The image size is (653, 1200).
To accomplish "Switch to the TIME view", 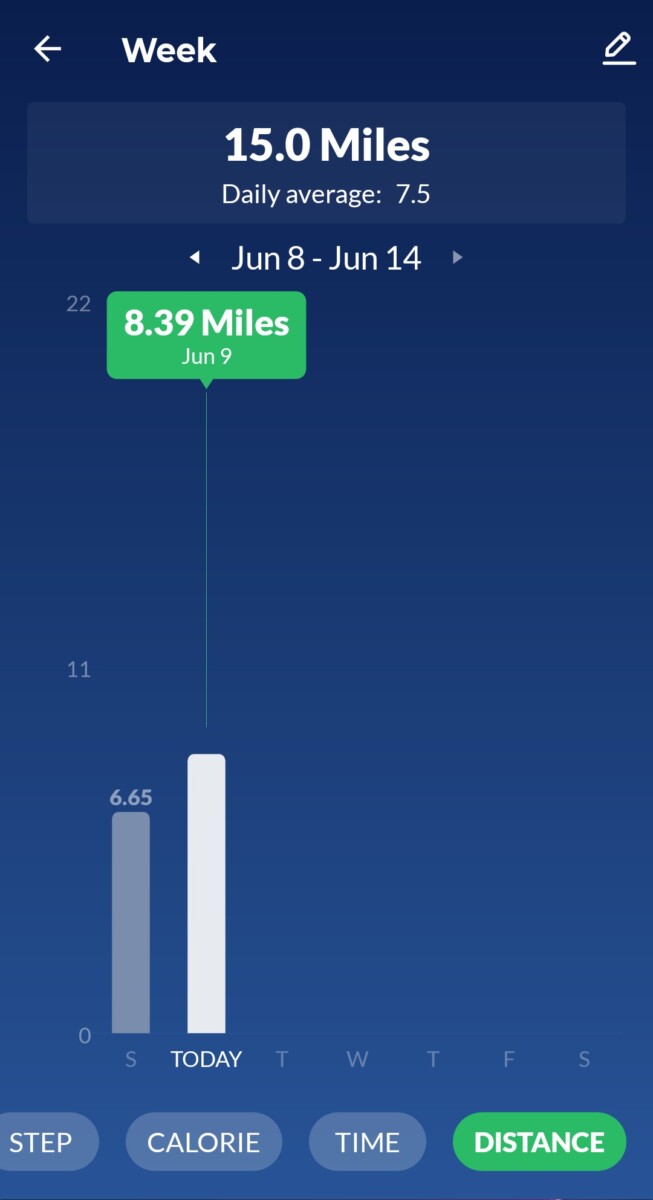I will pos(367,1142).
